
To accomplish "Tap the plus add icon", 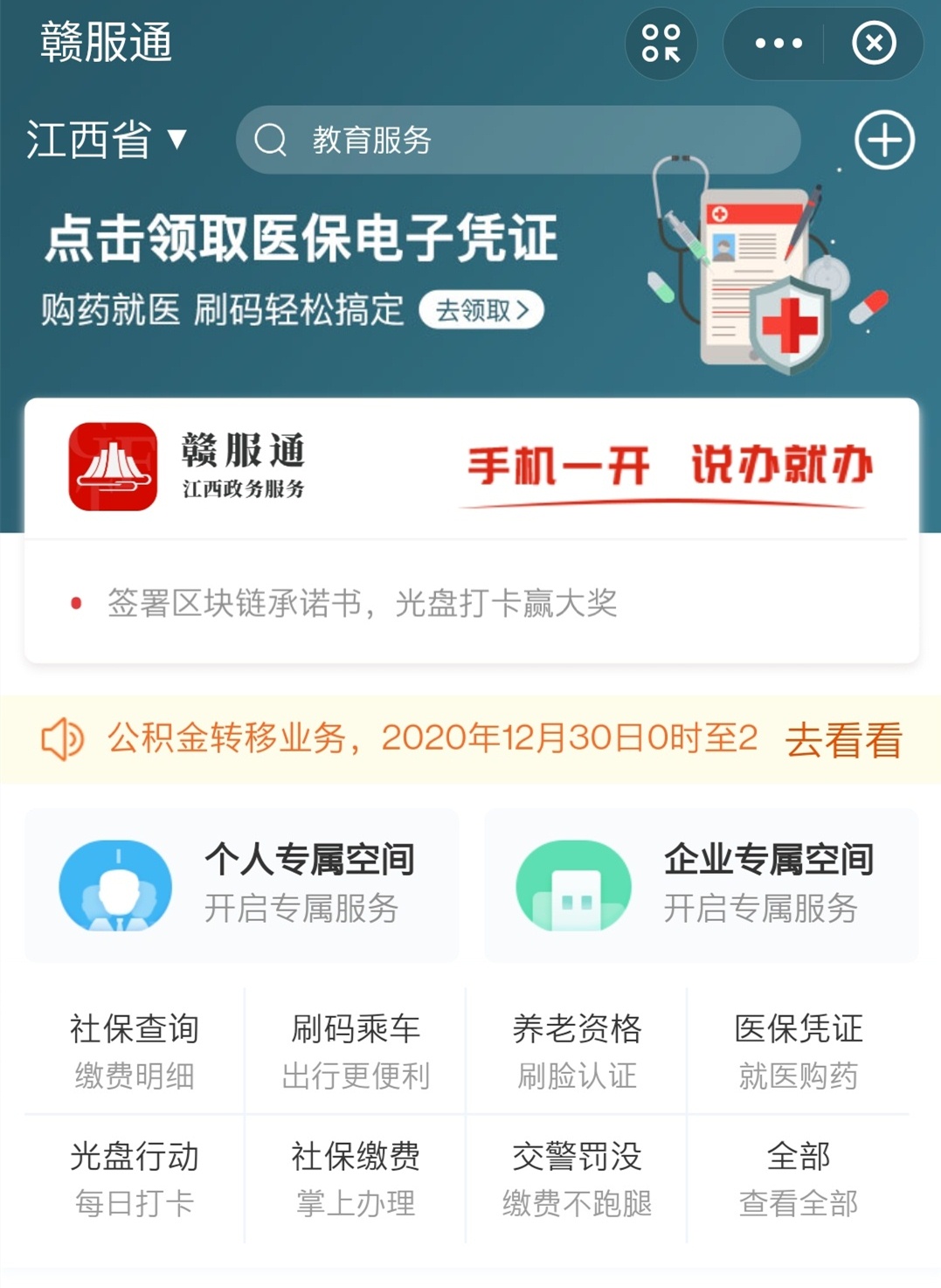I will 883,140.
